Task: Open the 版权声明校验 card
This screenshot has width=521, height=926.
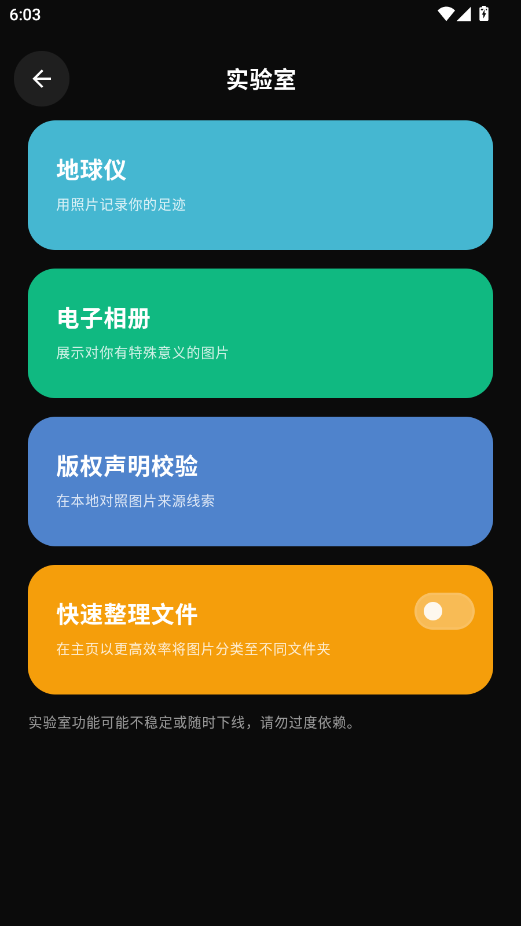Action: (260, 481)
